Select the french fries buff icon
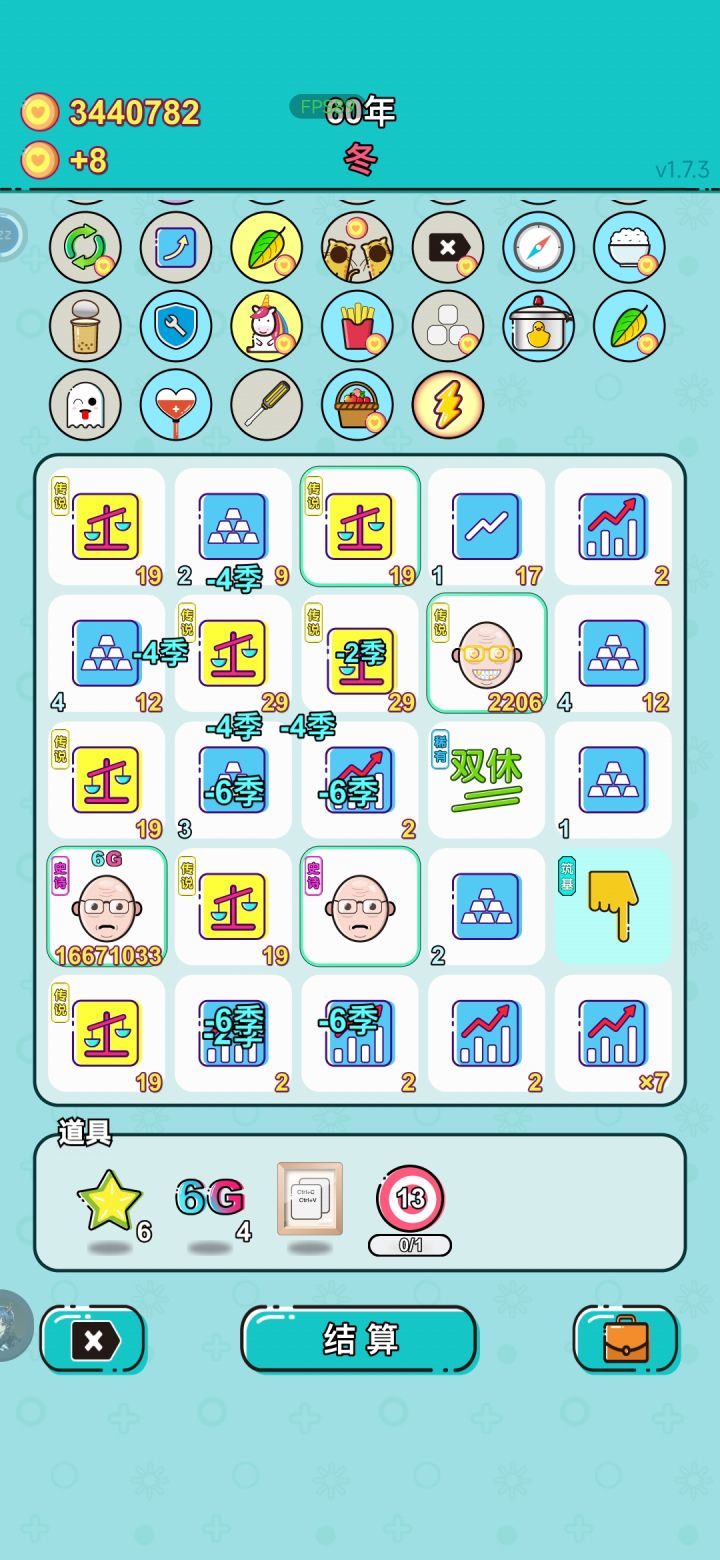Screen dimensions: 720x1560 (357, 327)
